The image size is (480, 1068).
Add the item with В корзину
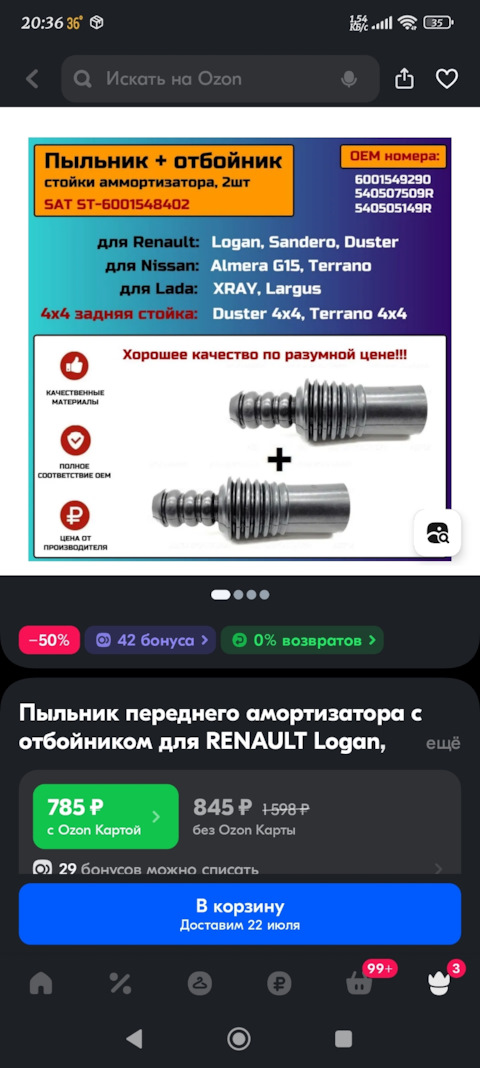click(x=240, y=914)
